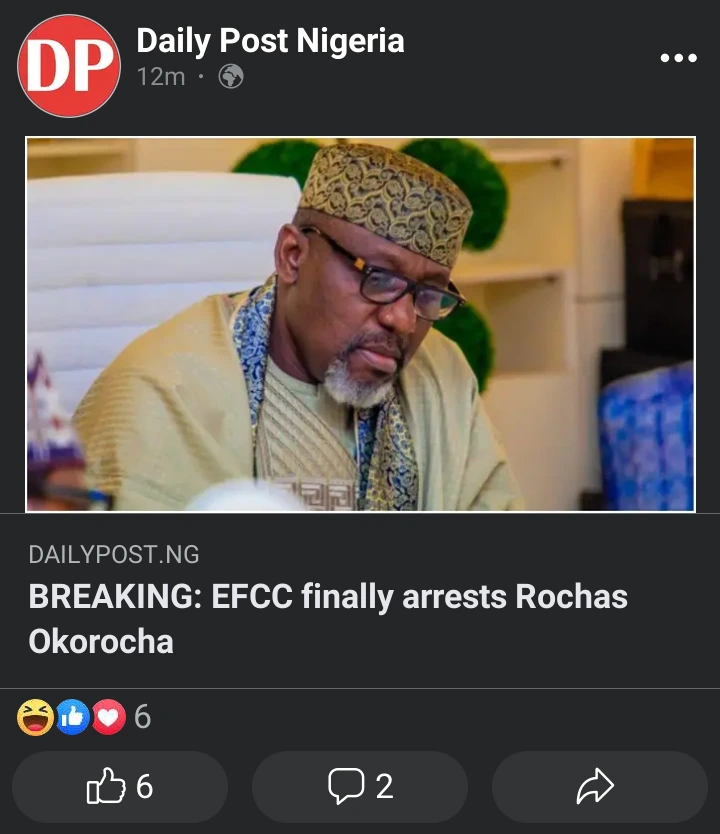Screen dimensions: 720x834
Task: Open the post's three-dot options menu
Action: coord(679,59)
